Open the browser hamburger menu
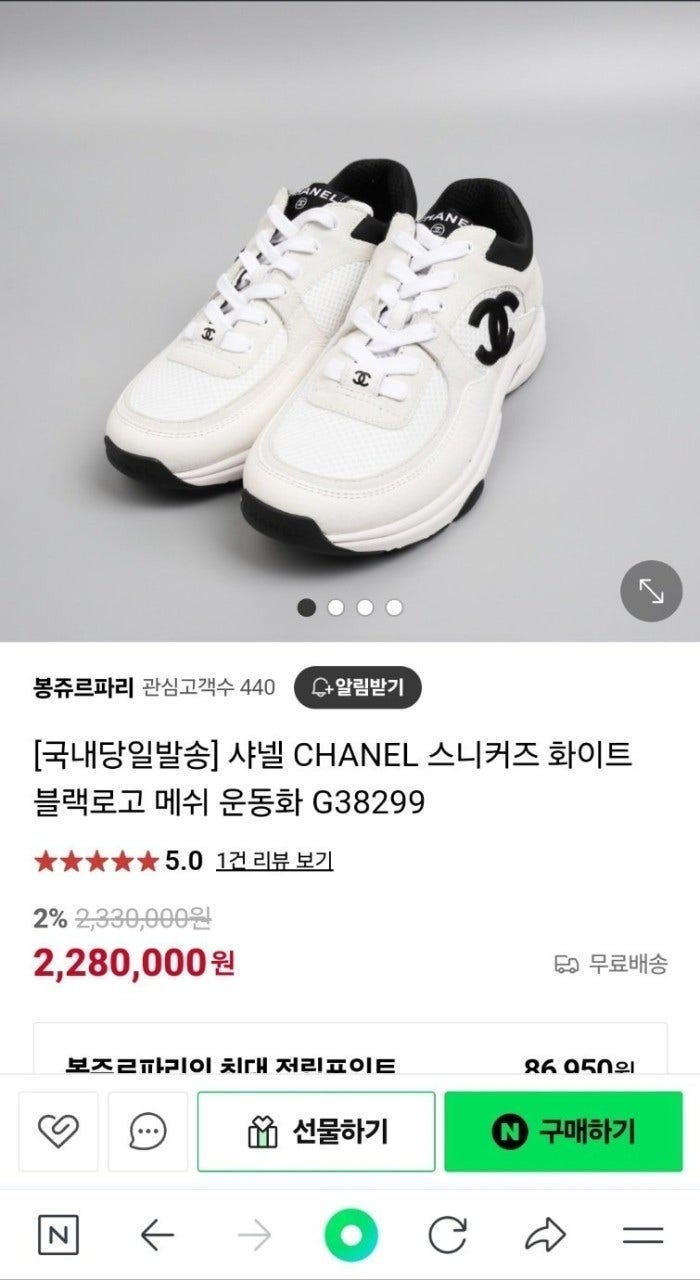This screenshot has height=1280, width=700. (x=642, y=1236)
